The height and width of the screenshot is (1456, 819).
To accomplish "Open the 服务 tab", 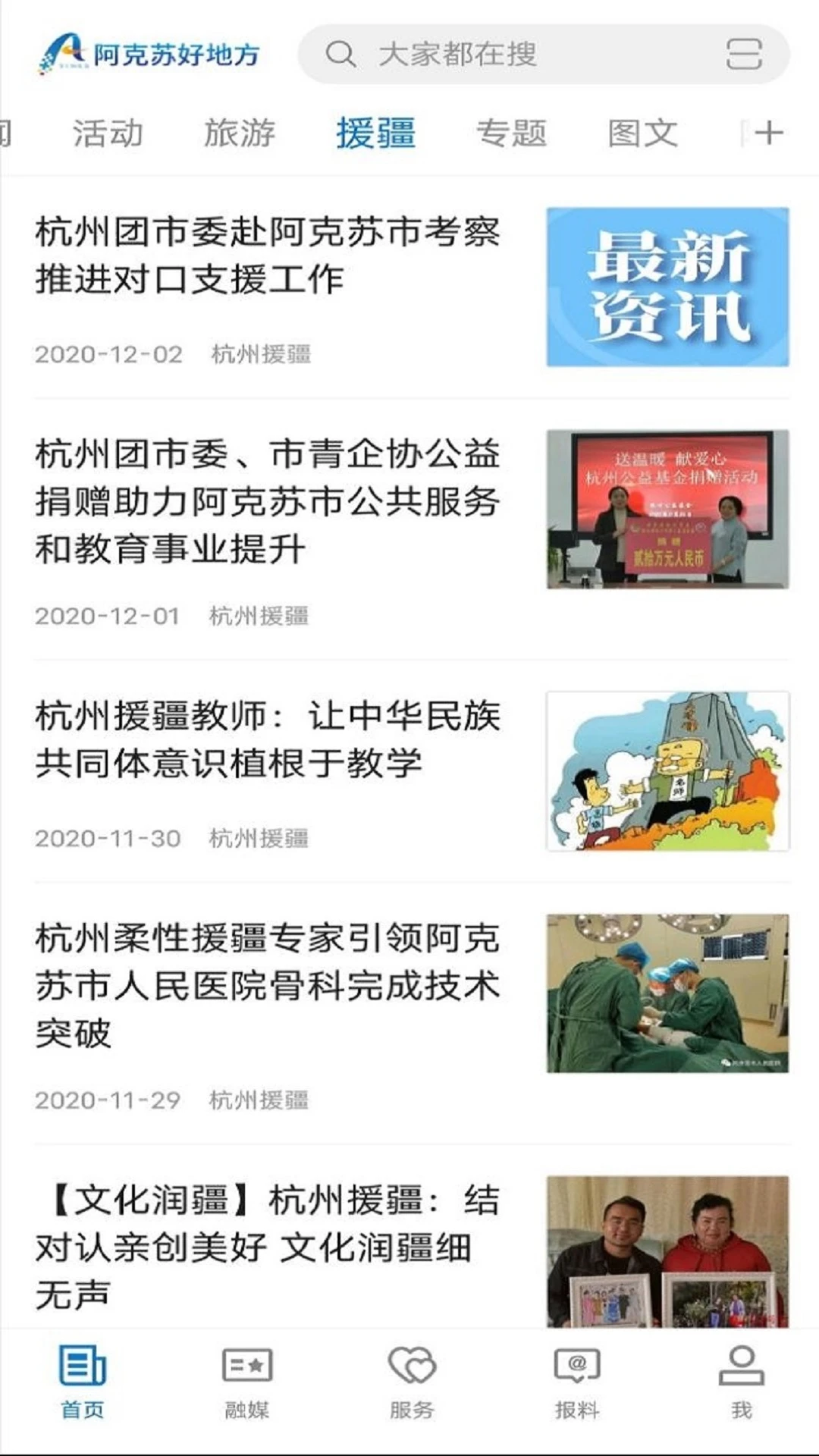I will pos(412,1382).
